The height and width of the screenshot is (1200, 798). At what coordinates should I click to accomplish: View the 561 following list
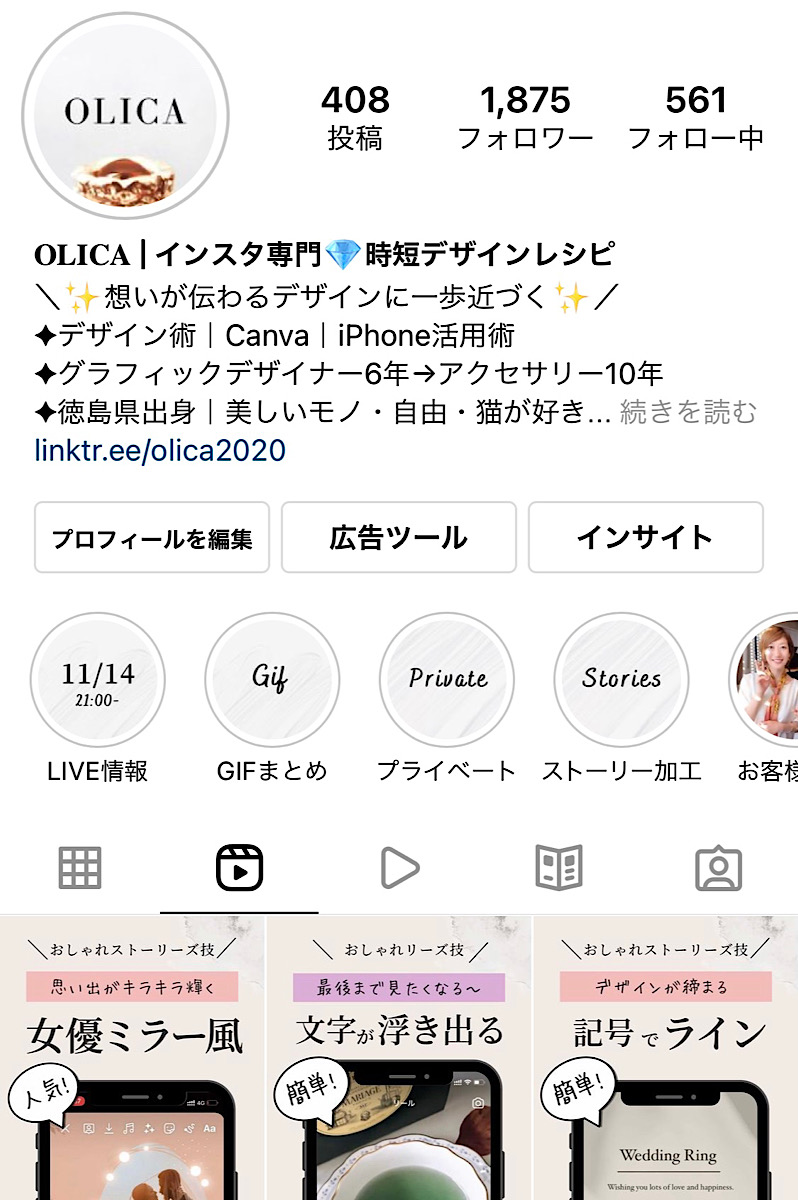click(x=695, y=117)
